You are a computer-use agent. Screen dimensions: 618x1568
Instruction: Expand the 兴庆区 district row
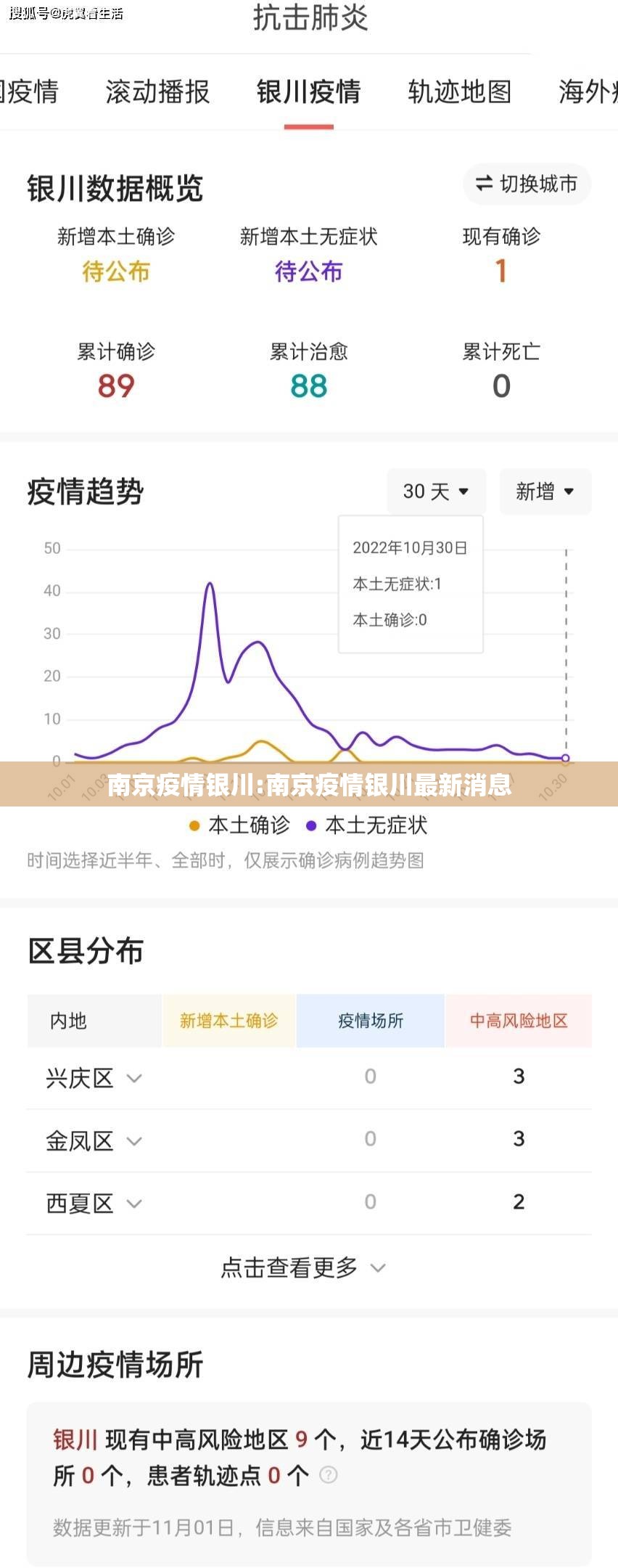pyautogui.click(x=98, y=1077)
